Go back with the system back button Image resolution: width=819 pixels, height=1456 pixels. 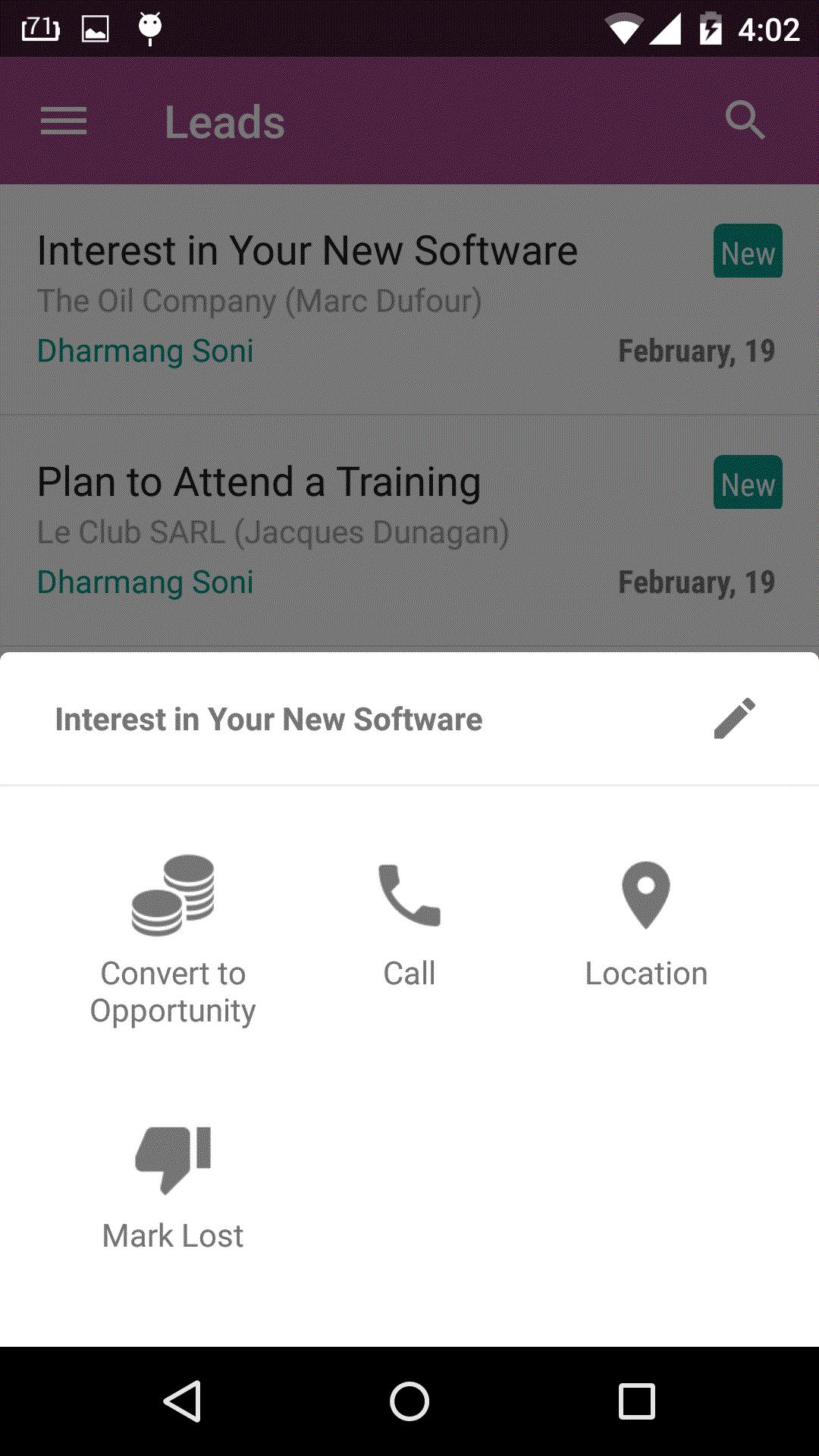(x=183, y=1401)
